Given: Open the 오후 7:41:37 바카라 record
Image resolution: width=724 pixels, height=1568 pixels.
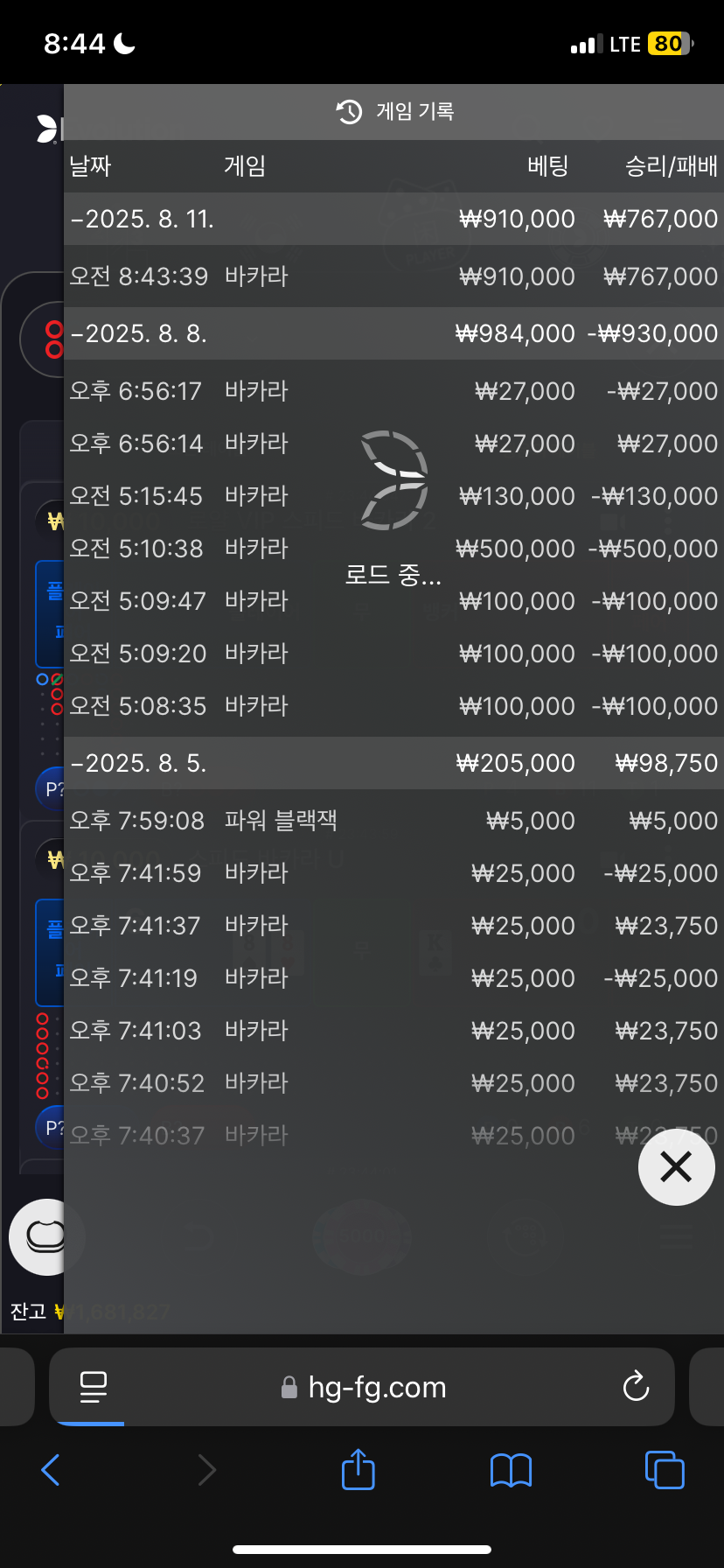Looking at the screenshot, I should pos(393,926).
